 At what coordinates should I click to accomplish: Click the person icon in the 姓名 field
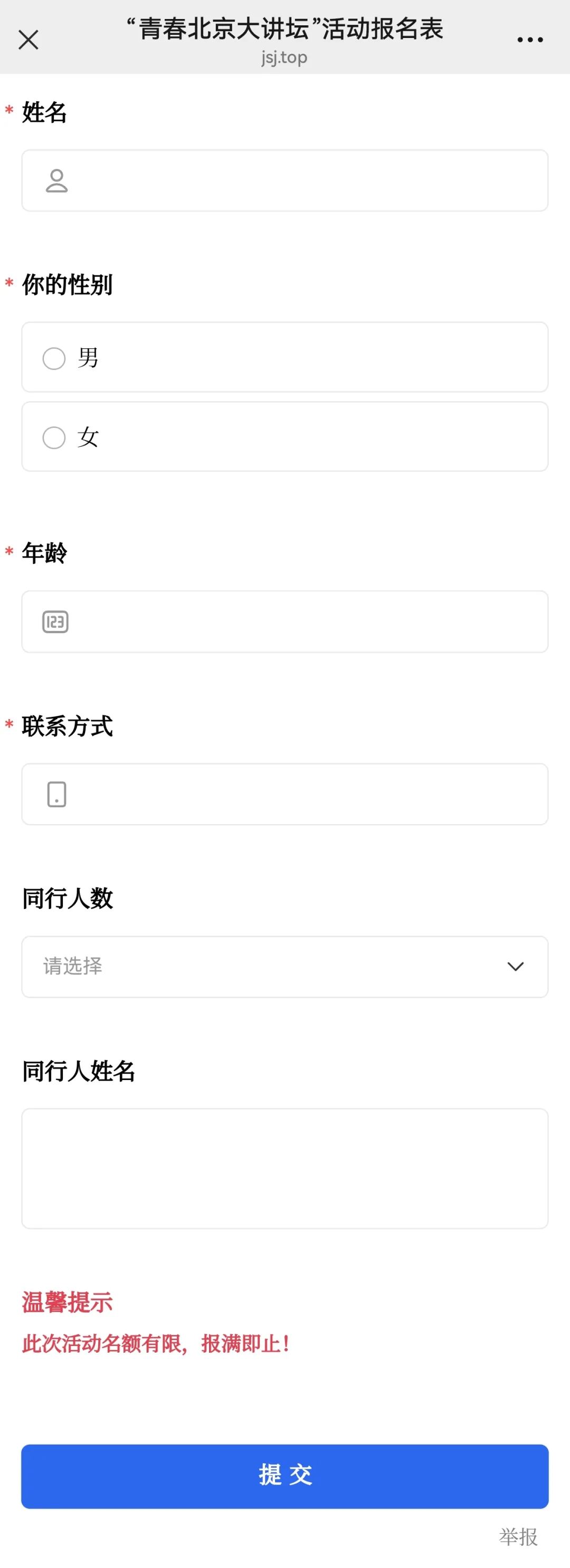56,180
